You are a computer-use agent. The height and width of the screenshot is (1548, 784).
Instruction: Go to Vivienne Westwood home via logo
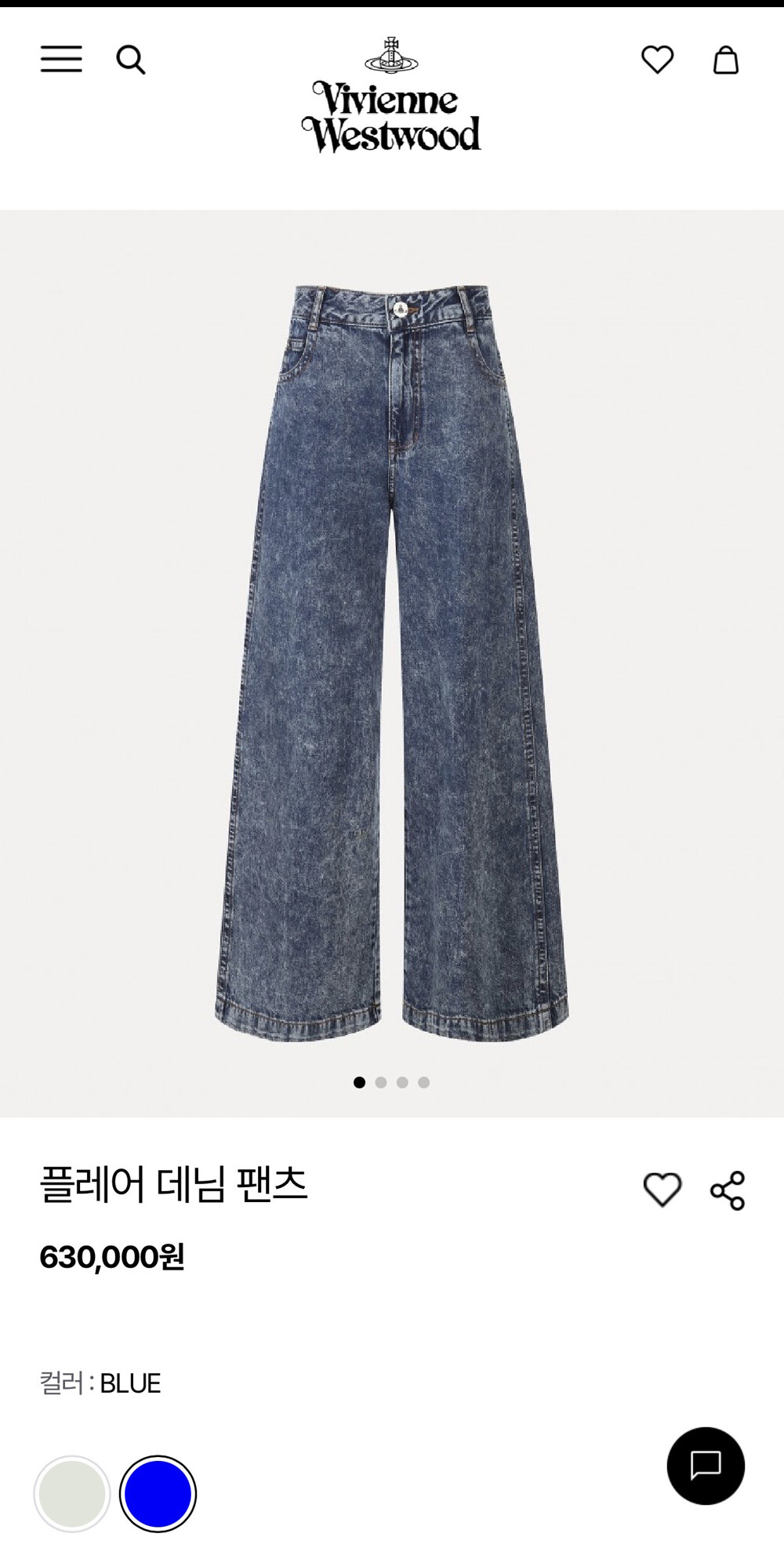coord(391,96)
